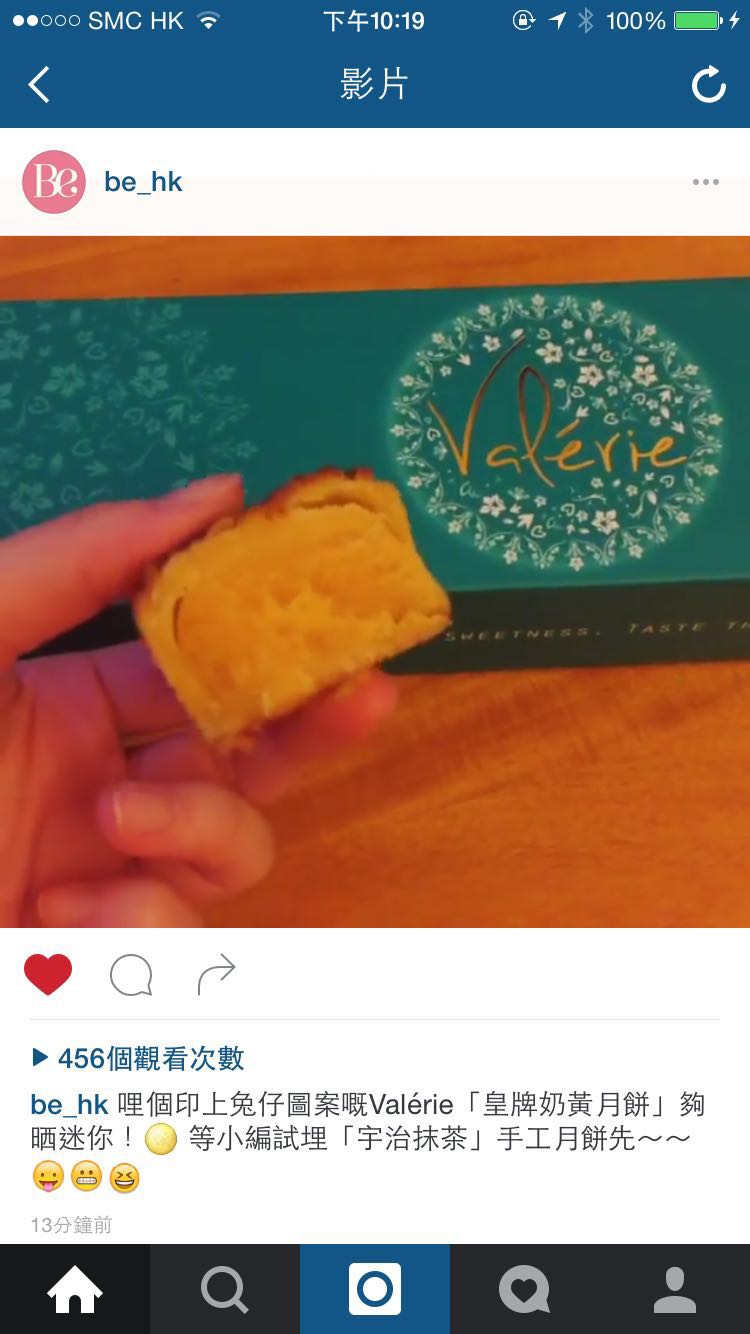Open the be_hk profile picture

pyautogui.click(x=54, y=182)
